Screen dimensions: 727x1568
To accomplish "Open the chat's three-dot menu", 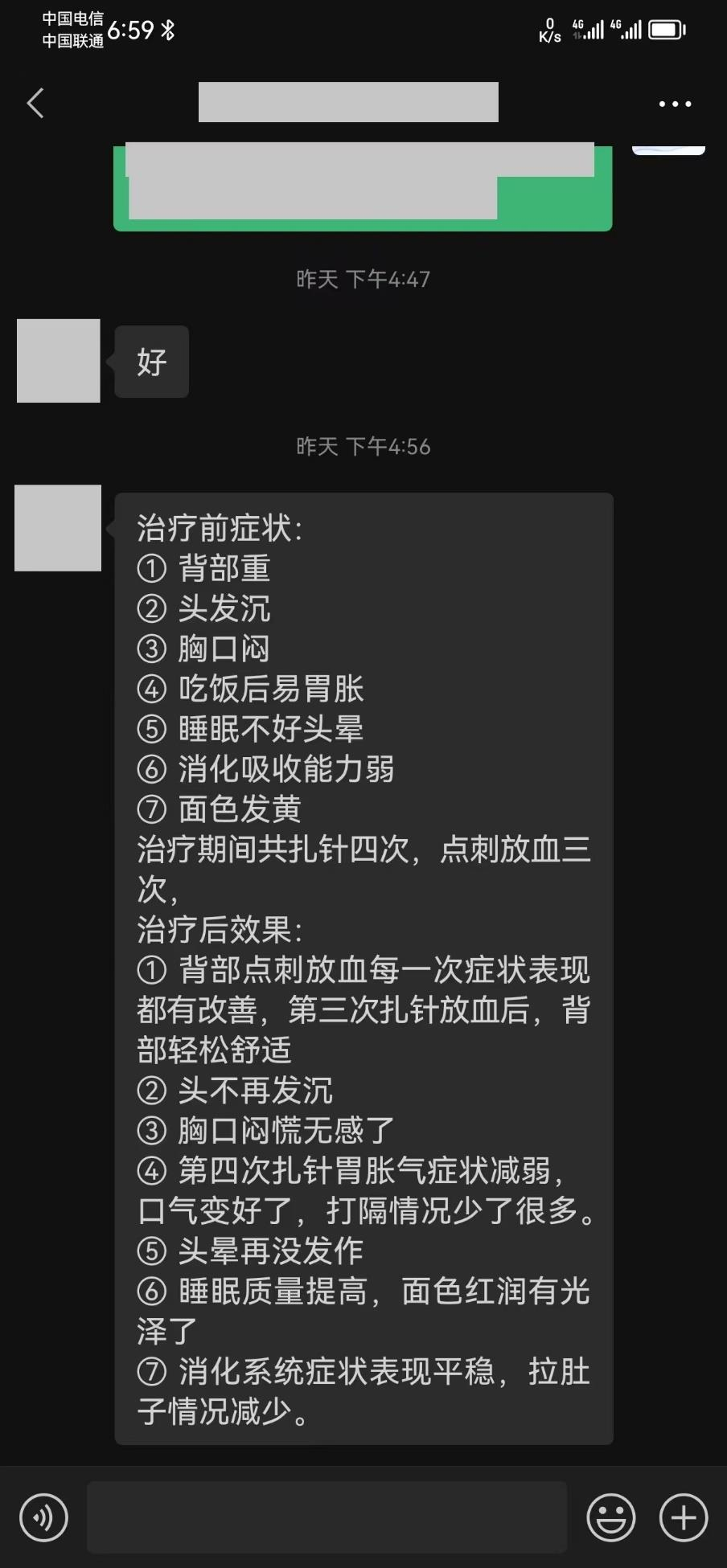I will coord(675,104).
